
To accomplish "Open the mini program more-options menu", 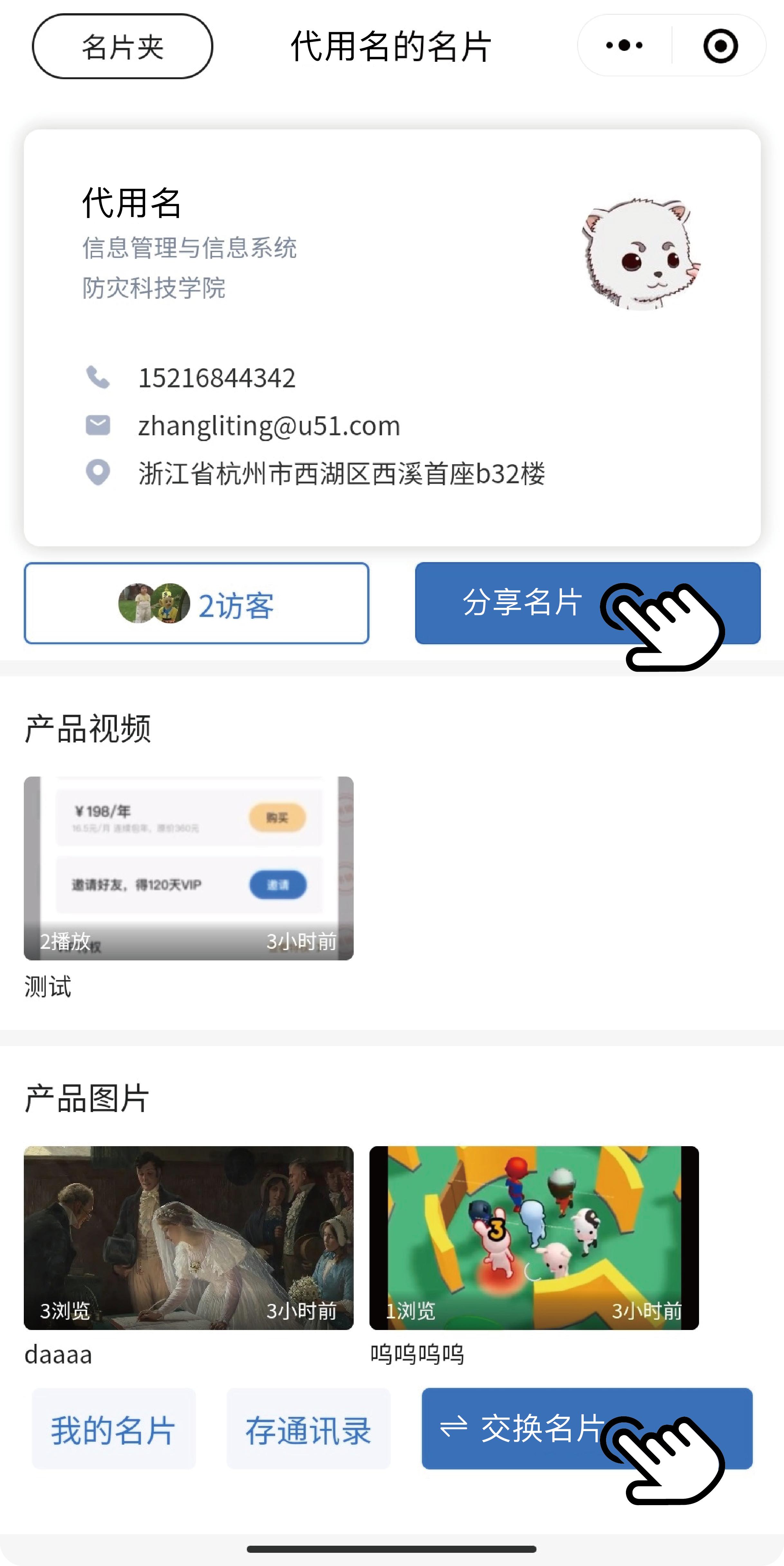I will coord(624,46).
